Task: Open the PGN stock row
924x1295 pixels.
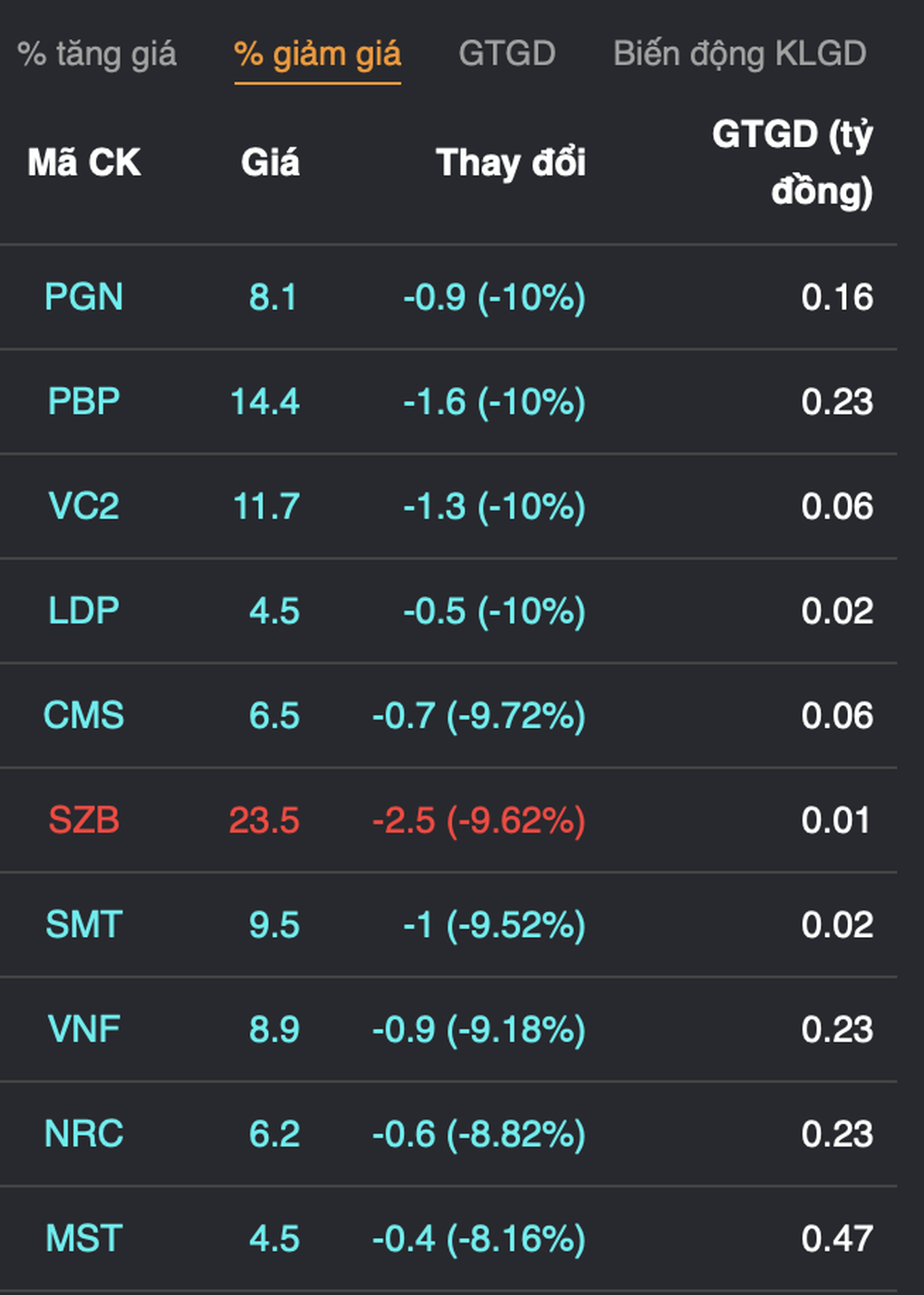Action: [x=84, y=297]
